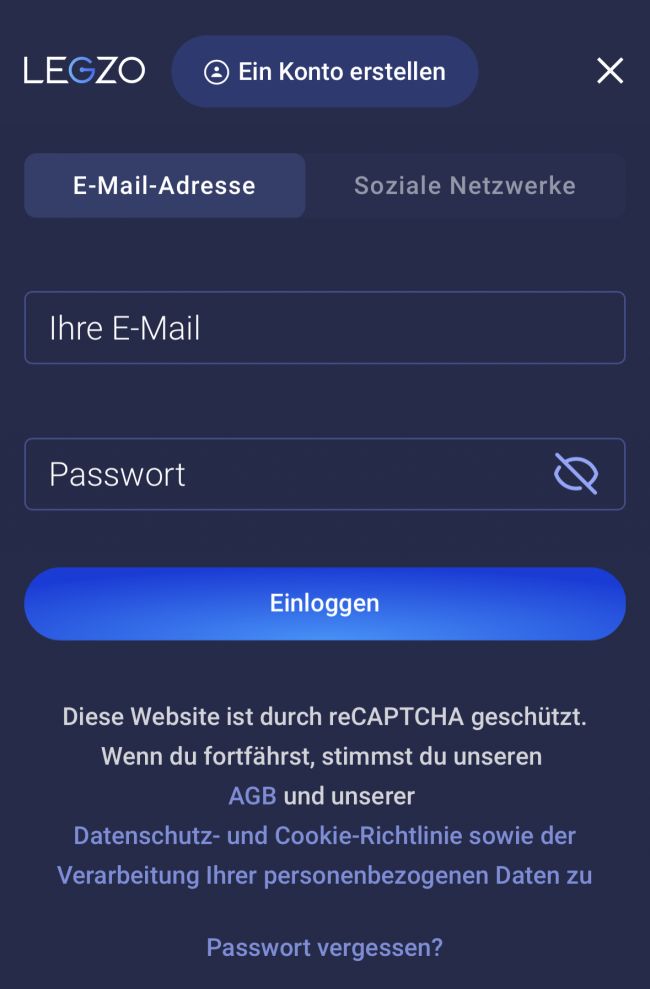Tap into the Passwort field

click(290, 474)
